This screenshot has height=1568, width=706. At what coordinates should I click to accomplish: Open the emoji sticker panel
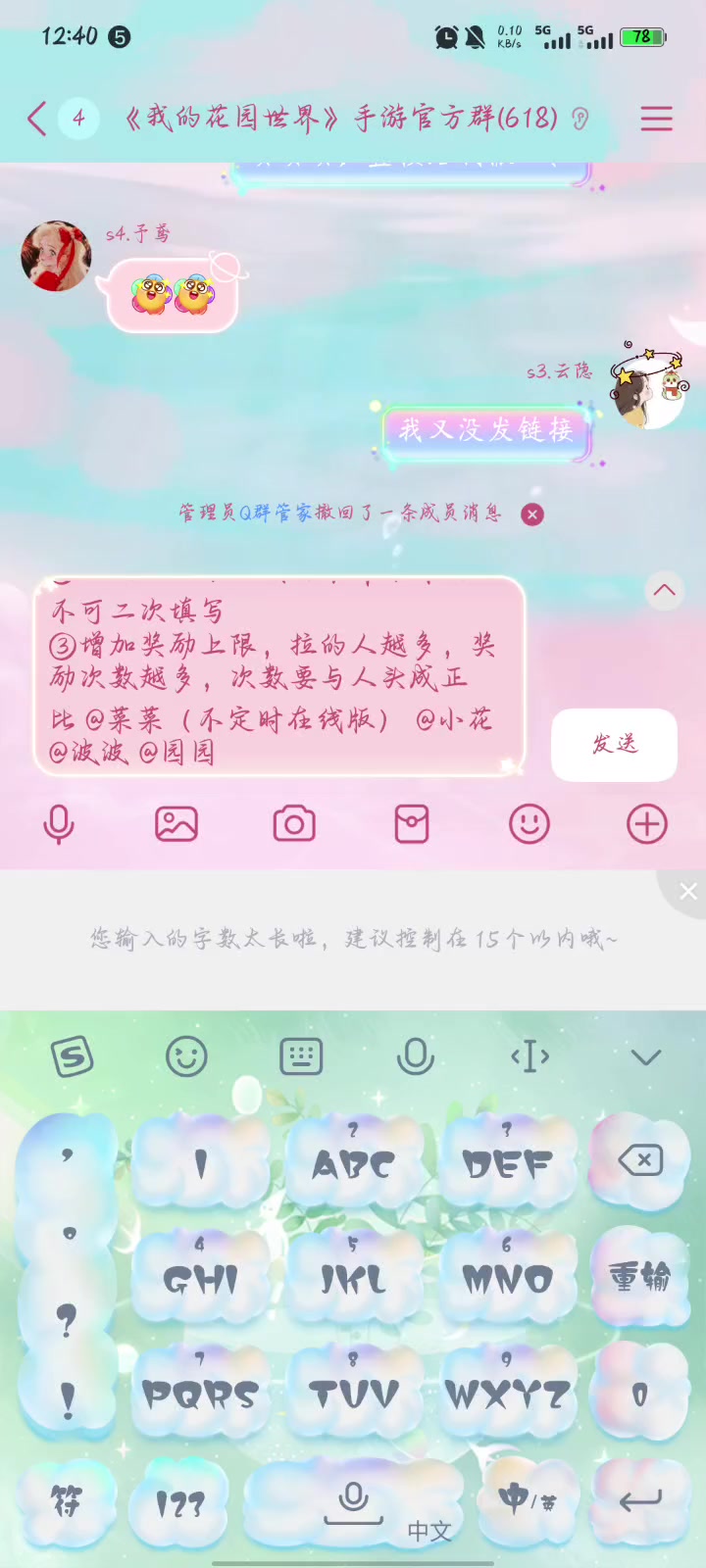pos(529,824)
